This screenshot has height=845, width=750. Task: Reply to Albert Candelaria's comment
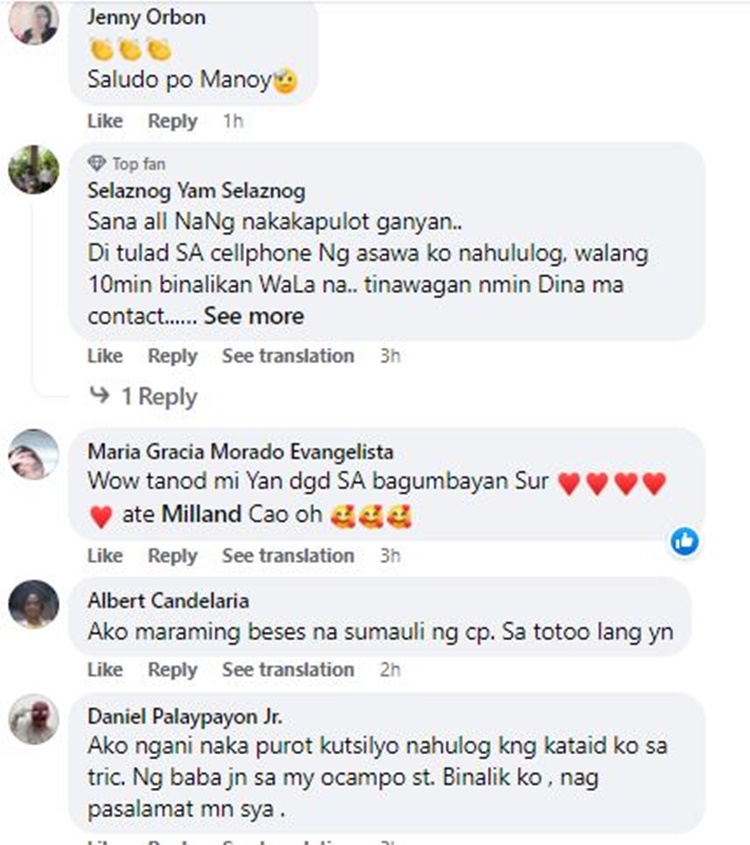pyautogui.click(x=172, y=669)
